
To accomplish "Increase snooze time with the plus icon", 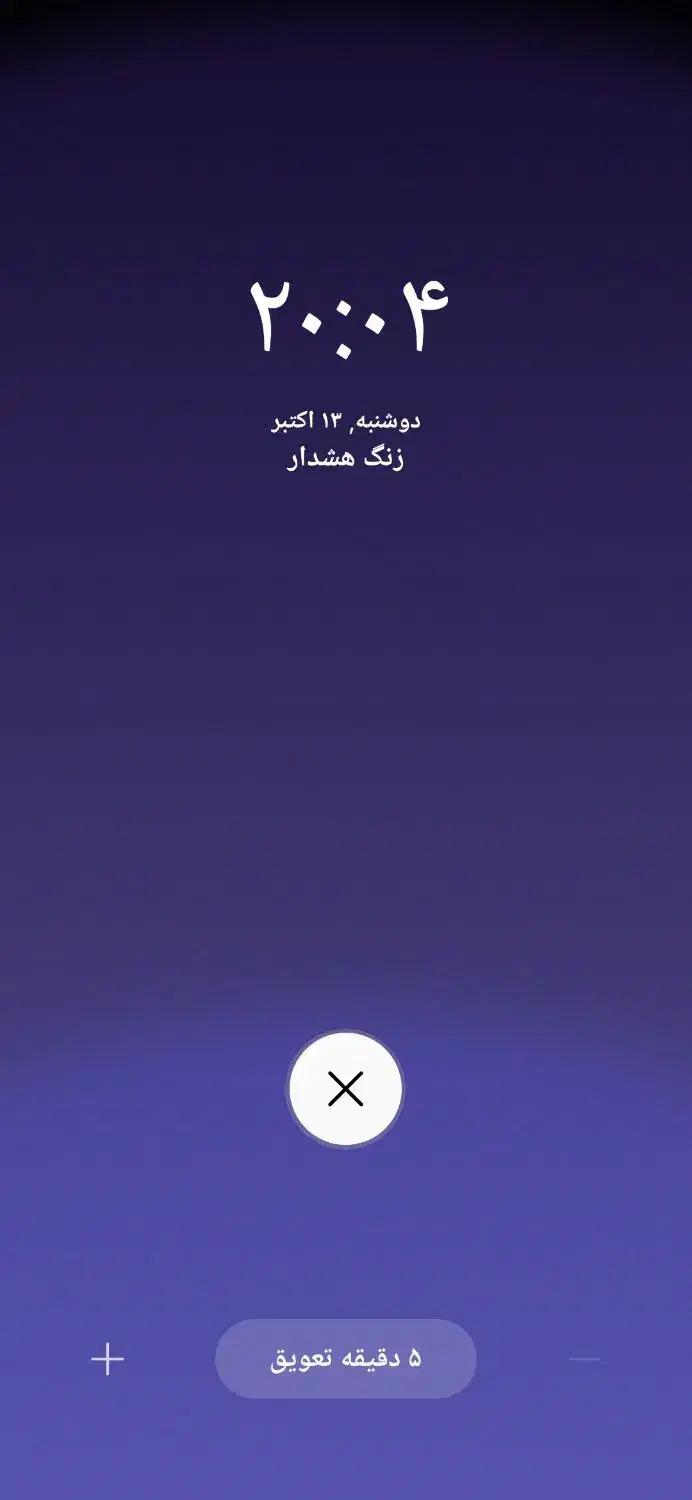I will (x=108, y=1359).
